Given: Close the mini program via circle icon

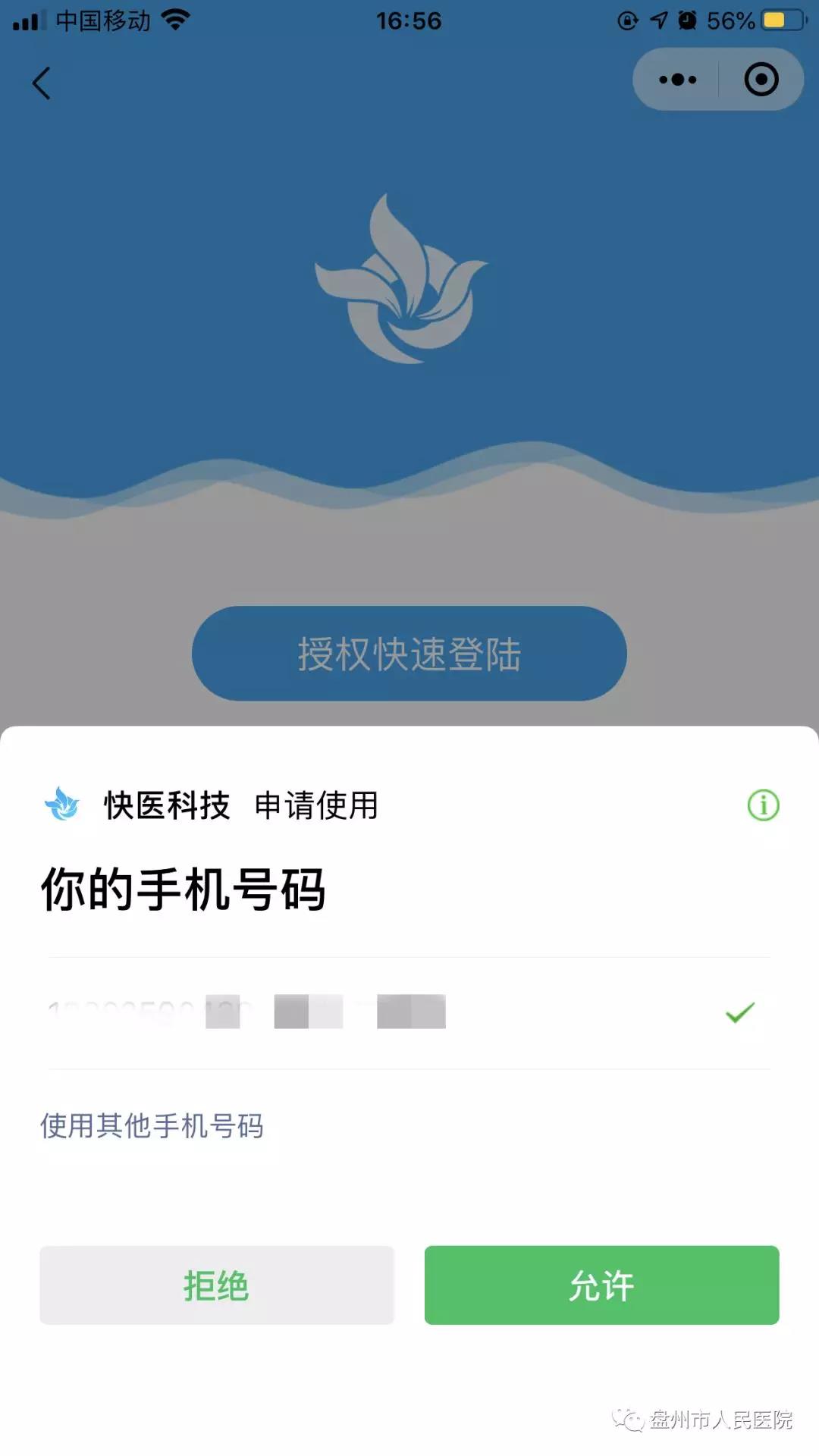Looking at the screenshot, I should pos(761,80).
